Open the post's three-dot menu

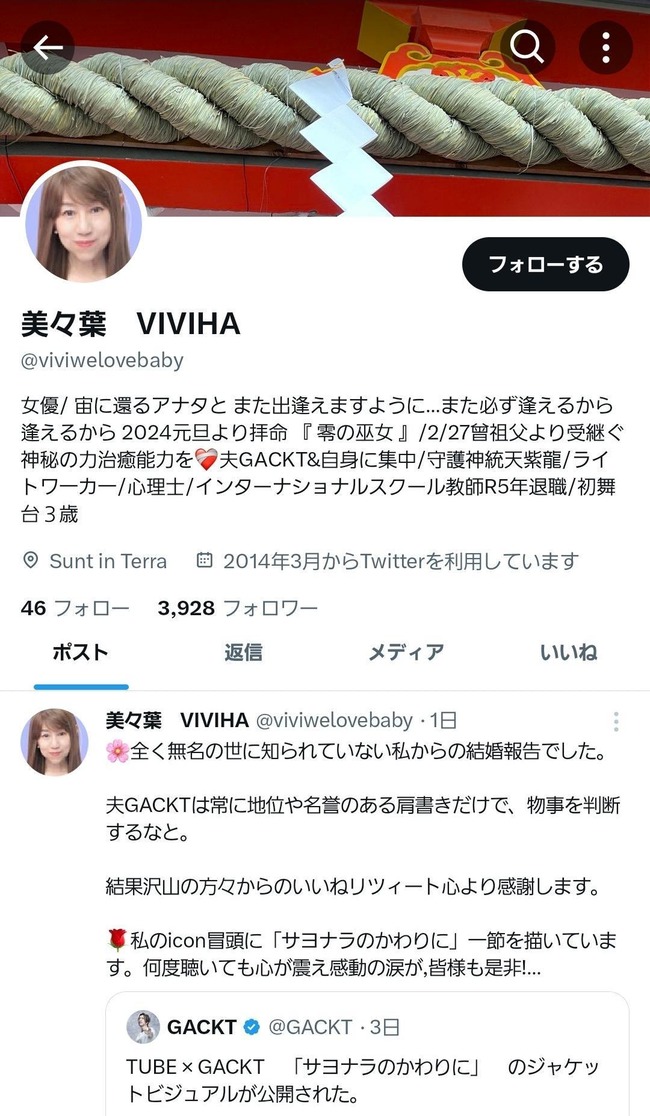pyautogui.click(x=616, y=722)
